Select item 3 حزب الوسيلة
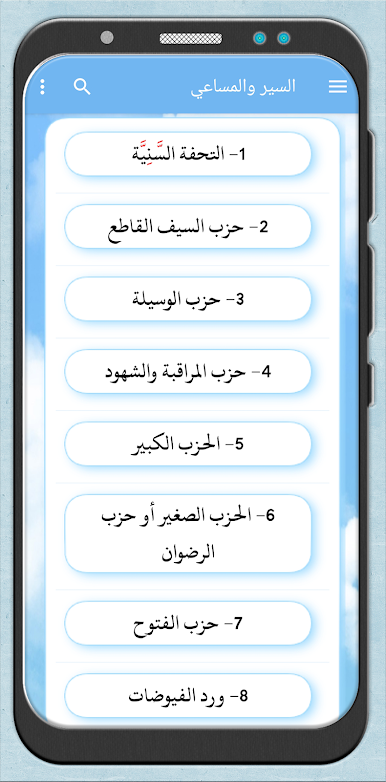 (188, 299)
